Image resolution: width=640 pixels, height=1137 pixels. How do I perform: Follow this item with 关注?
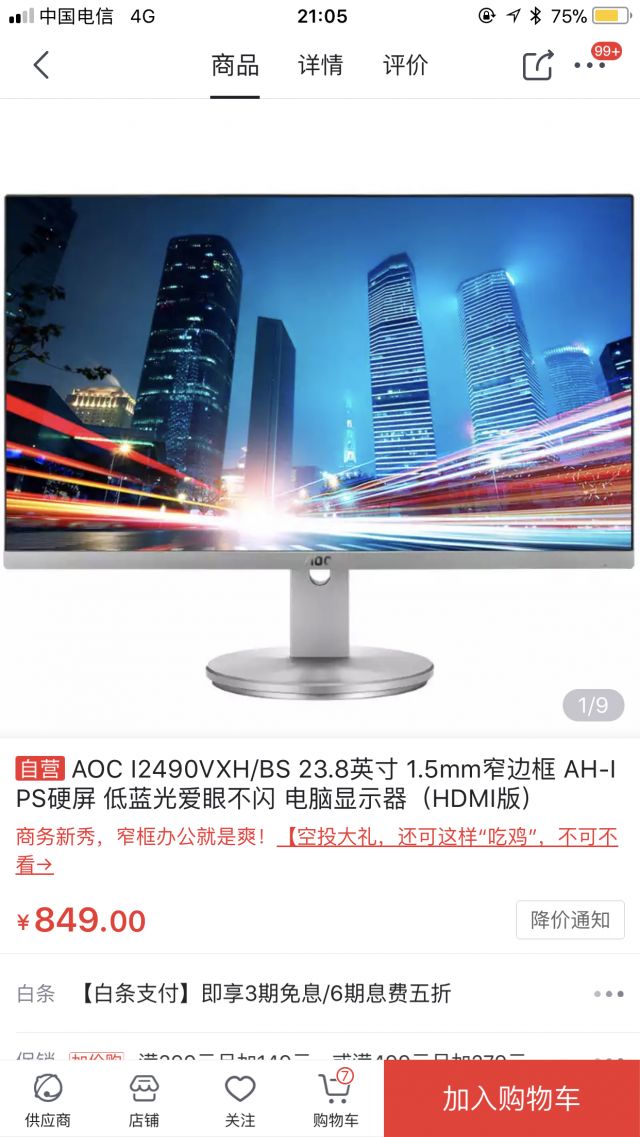tap(240, 1099)
